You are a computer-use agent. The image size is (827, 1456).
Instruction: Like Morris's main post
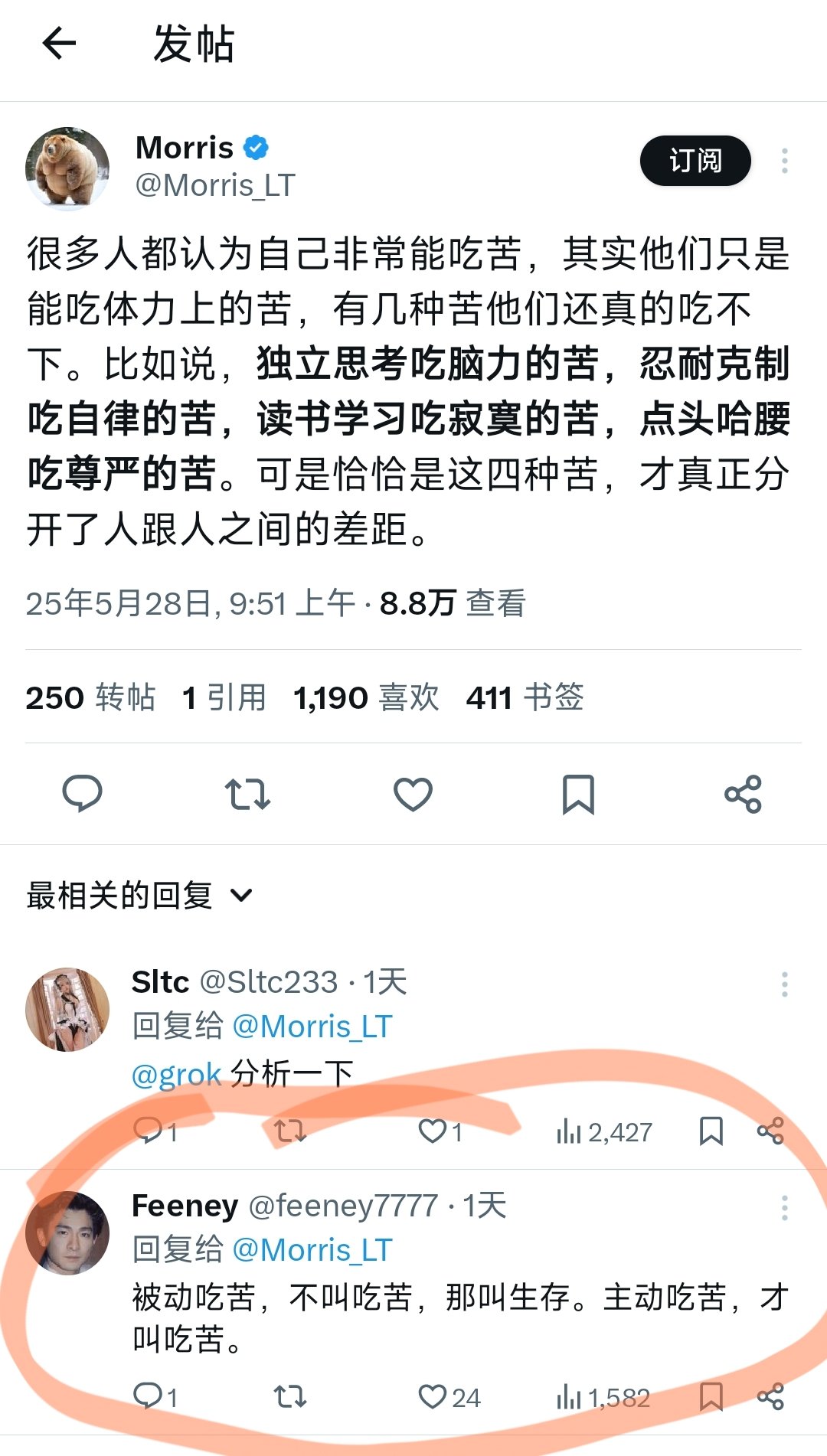pos(413,794)
